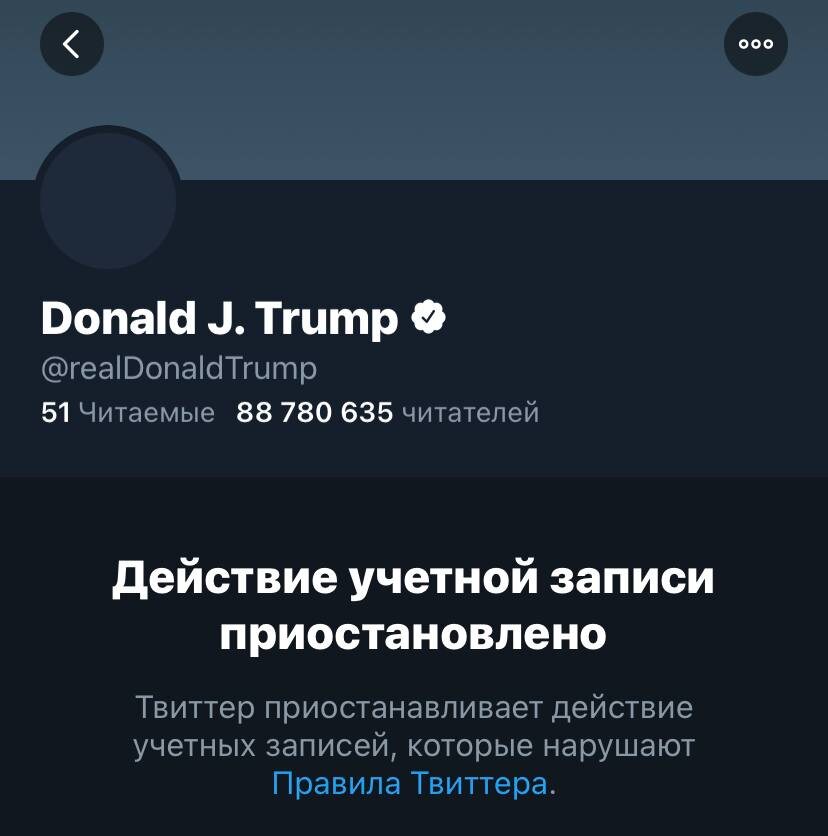Select the display name 'Donald J. Trump'
Viewport: 828px width, 836px height.
pyautogui.click(x=215, y=316)
